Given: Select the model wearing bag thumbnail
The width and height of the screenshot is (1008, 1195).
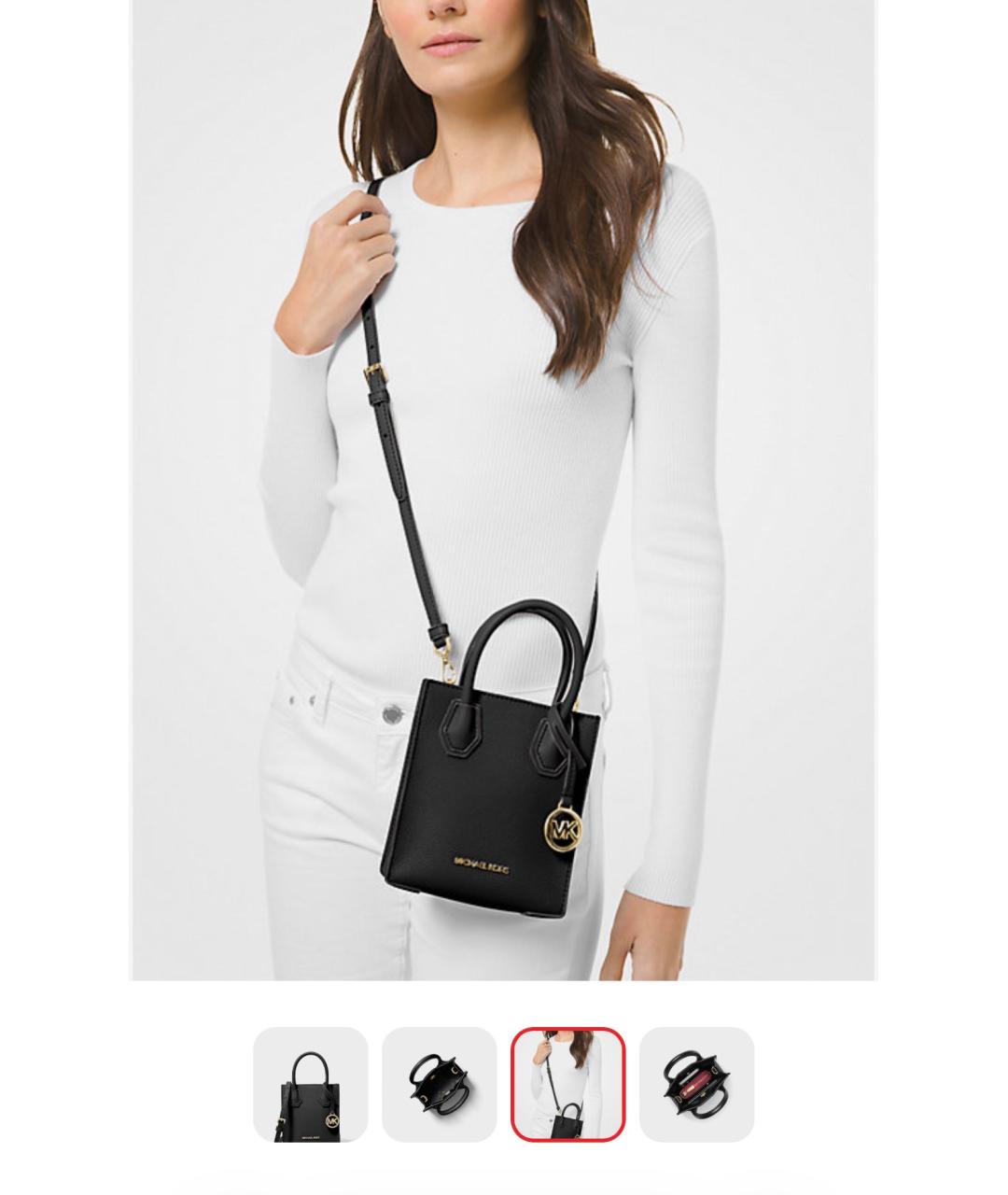Looking at the screenshot, I should click(567, 1084).
